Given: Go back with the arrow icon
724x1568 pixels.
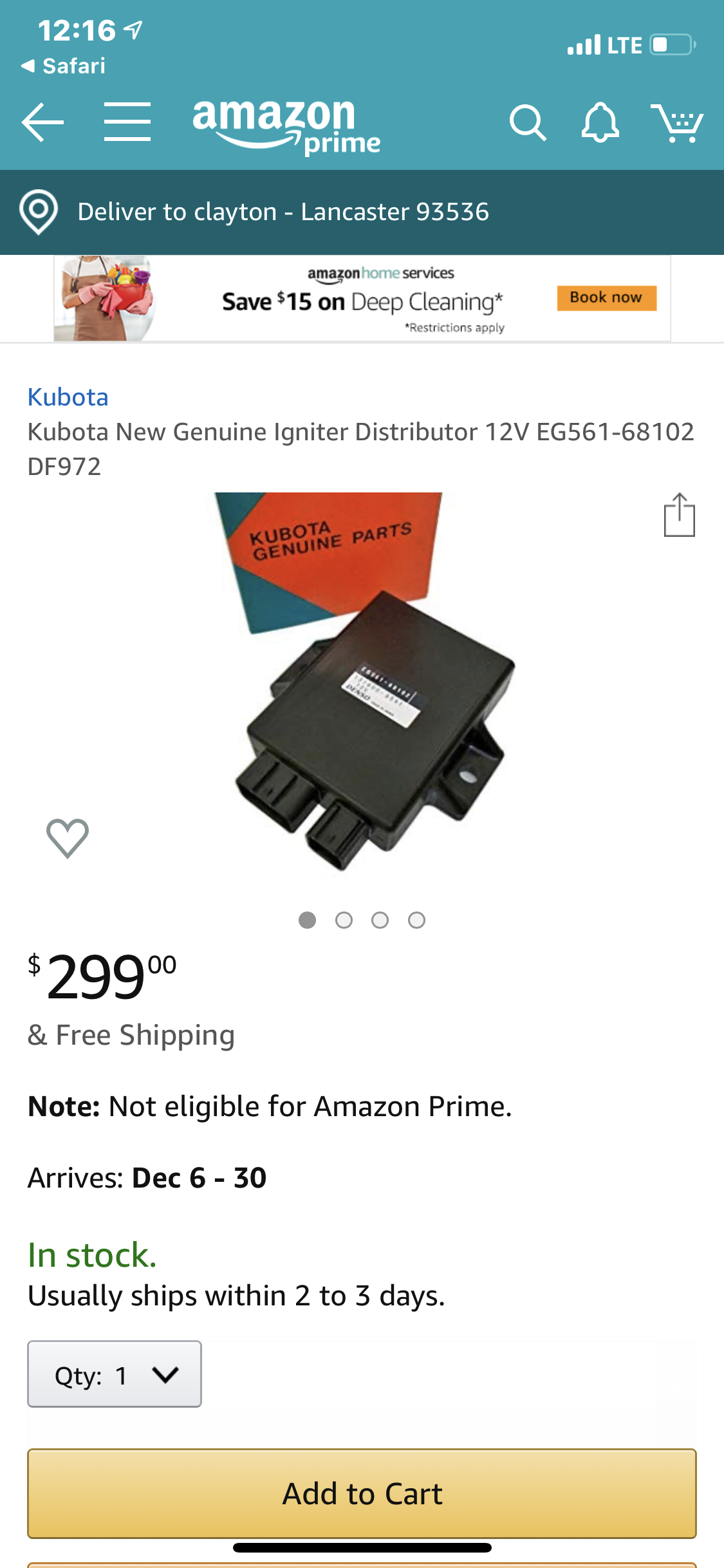Looking at the screenshot, I should click(42, 122).
